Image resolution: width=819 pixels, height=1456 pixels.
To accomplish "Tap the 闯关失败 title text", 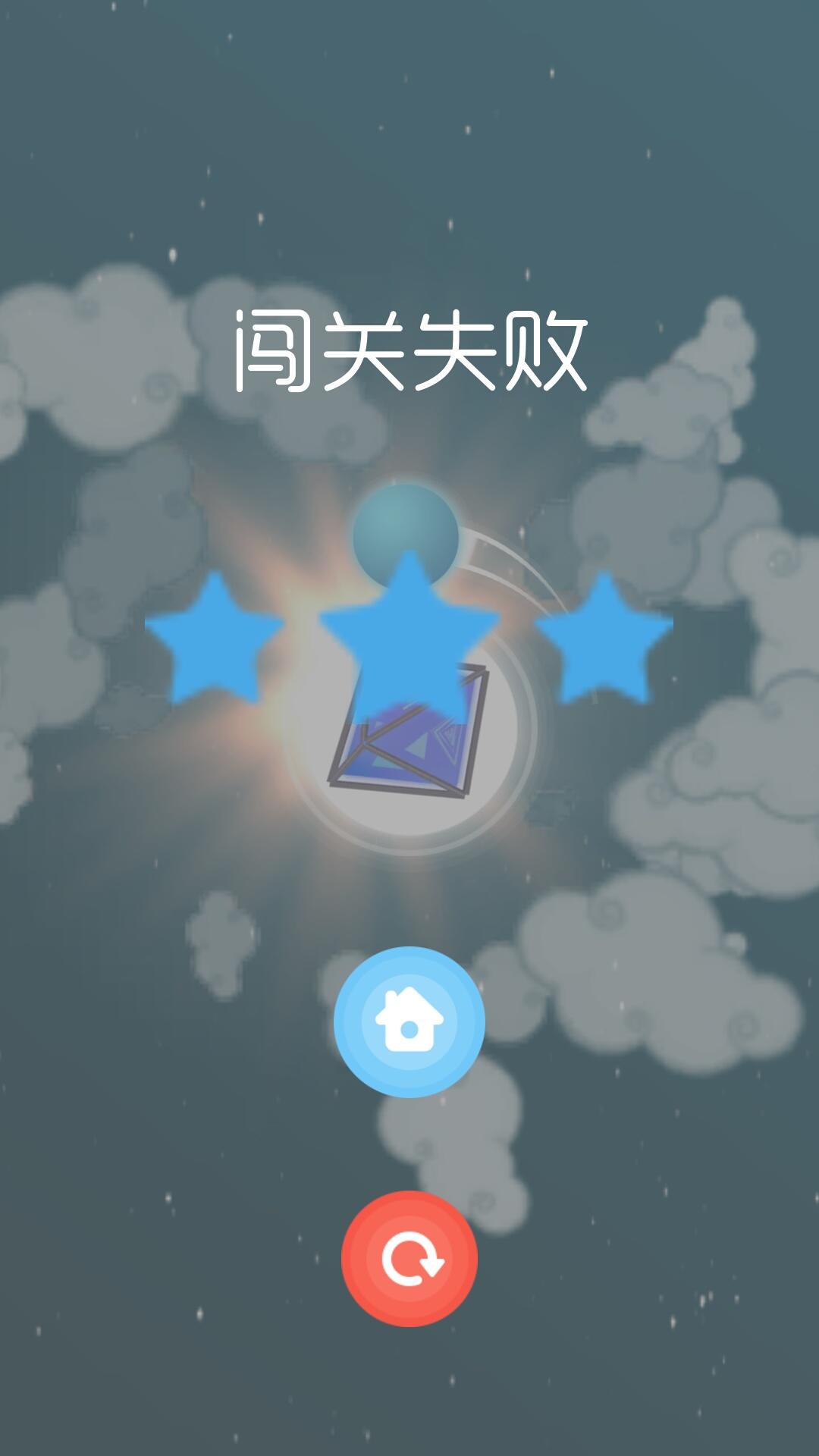I will point(409,347).
